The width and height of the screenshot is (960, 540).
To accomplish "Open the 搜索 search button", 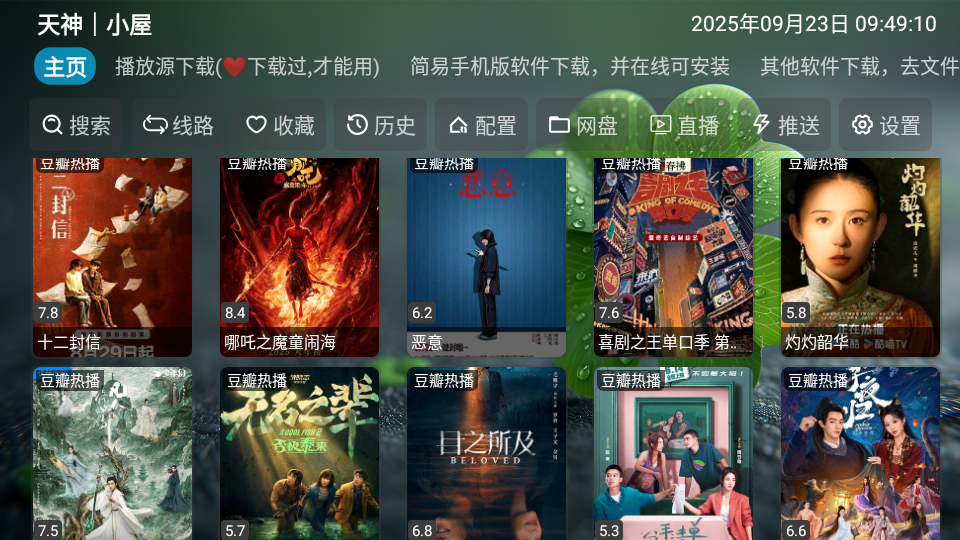I will 76,125.
